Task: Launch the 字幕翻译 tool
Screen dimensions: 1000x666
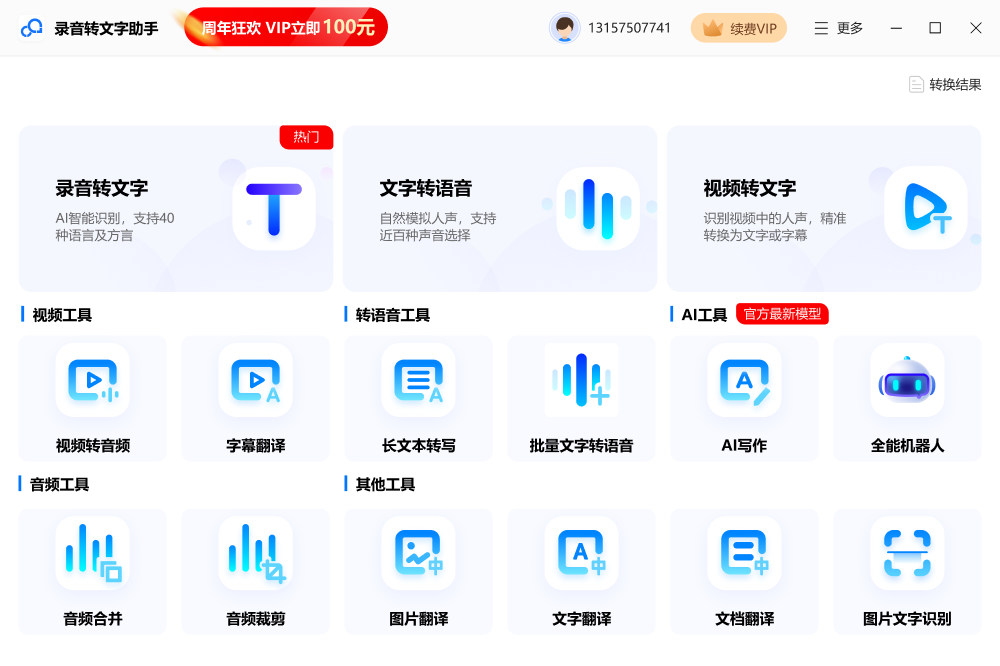Action: tap(256, 398)
